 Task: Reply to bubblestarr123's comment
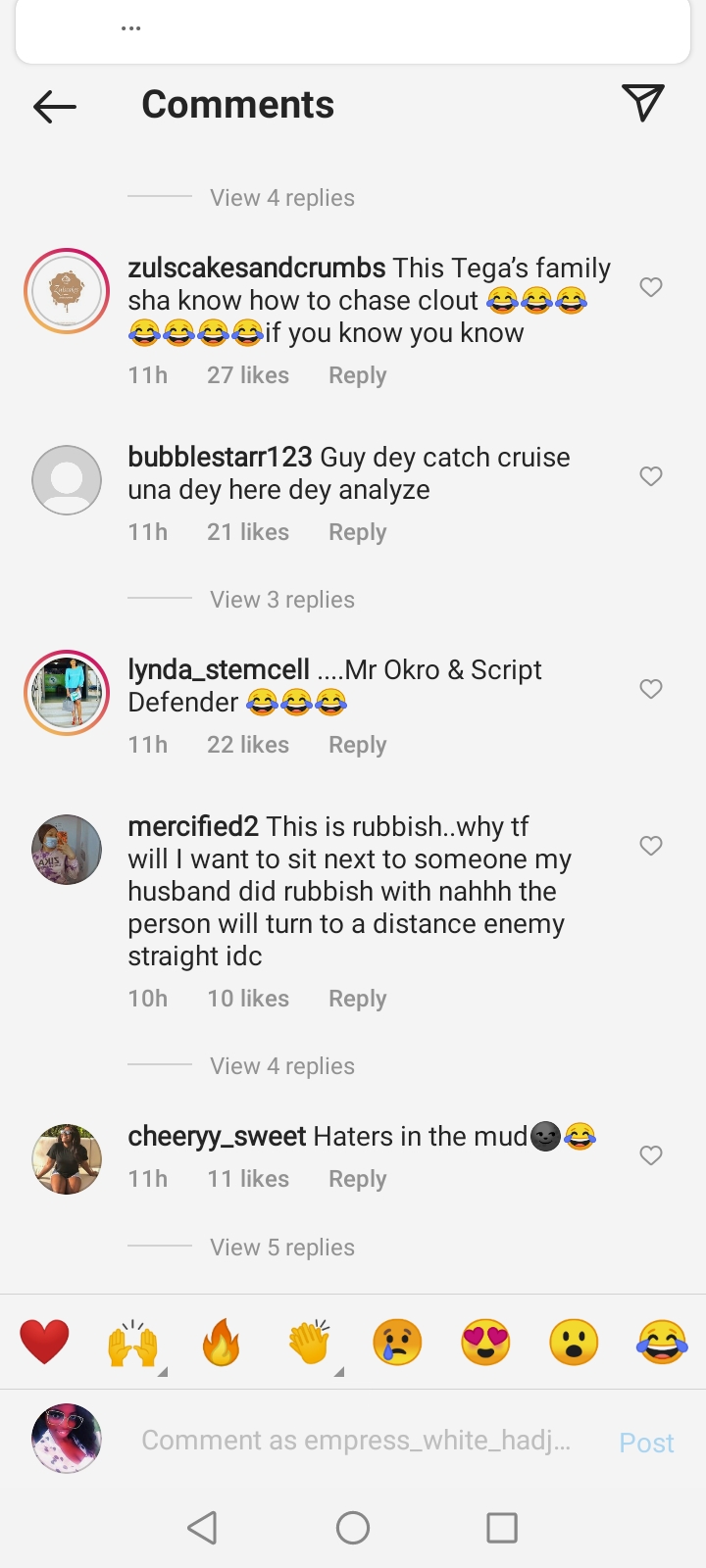[357, 532]
